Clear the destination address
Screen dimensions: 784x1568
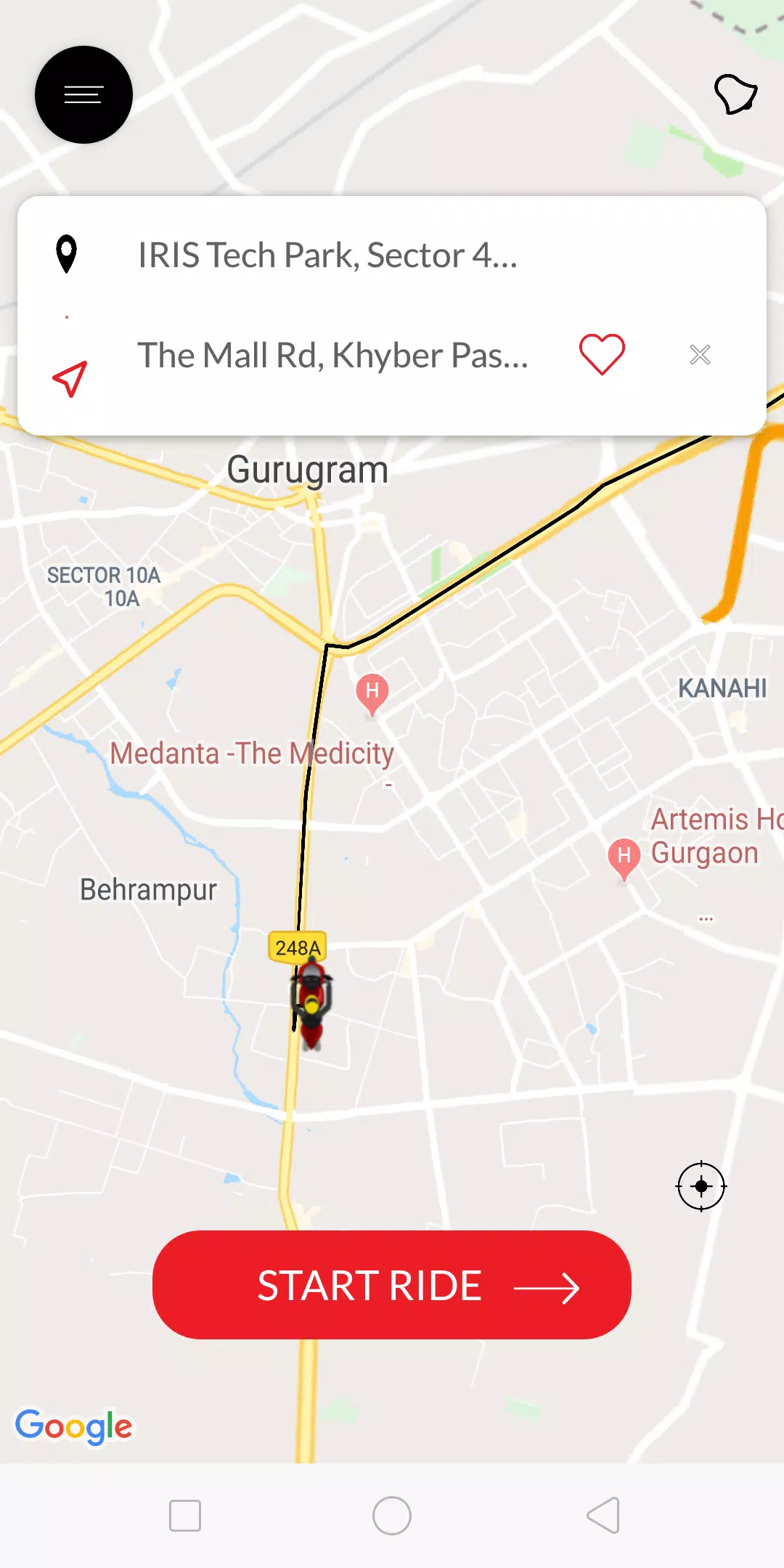(x=700, y=355)
